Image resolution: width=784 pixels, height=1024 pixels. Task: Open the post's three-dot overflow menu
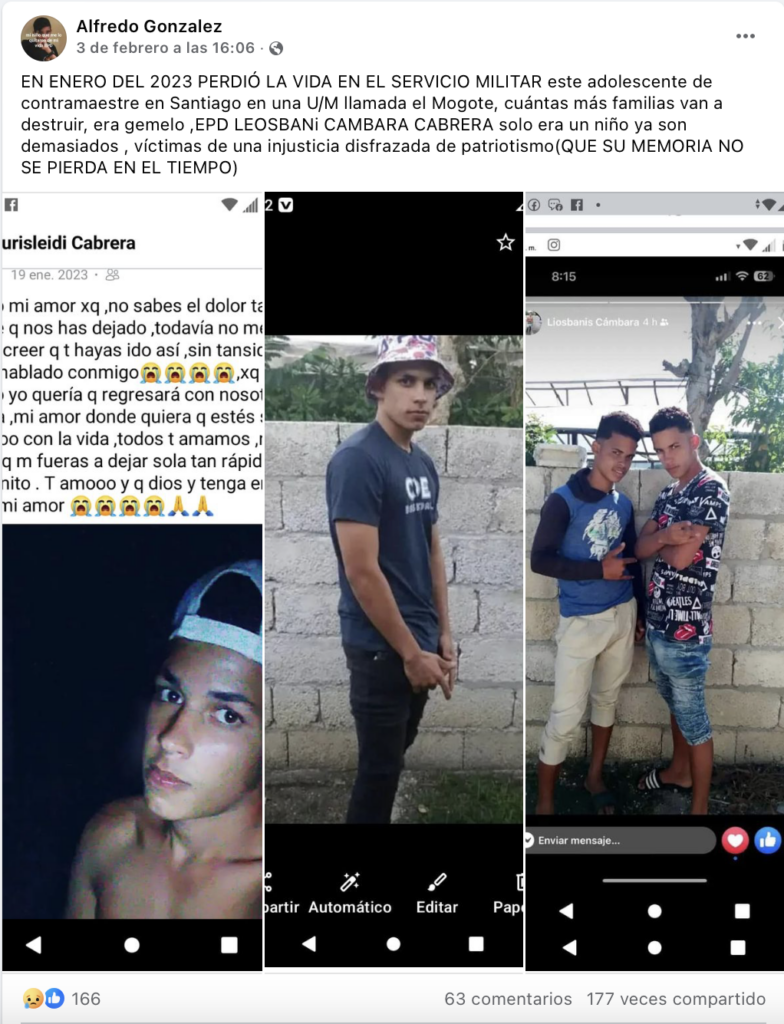(745, 36)
